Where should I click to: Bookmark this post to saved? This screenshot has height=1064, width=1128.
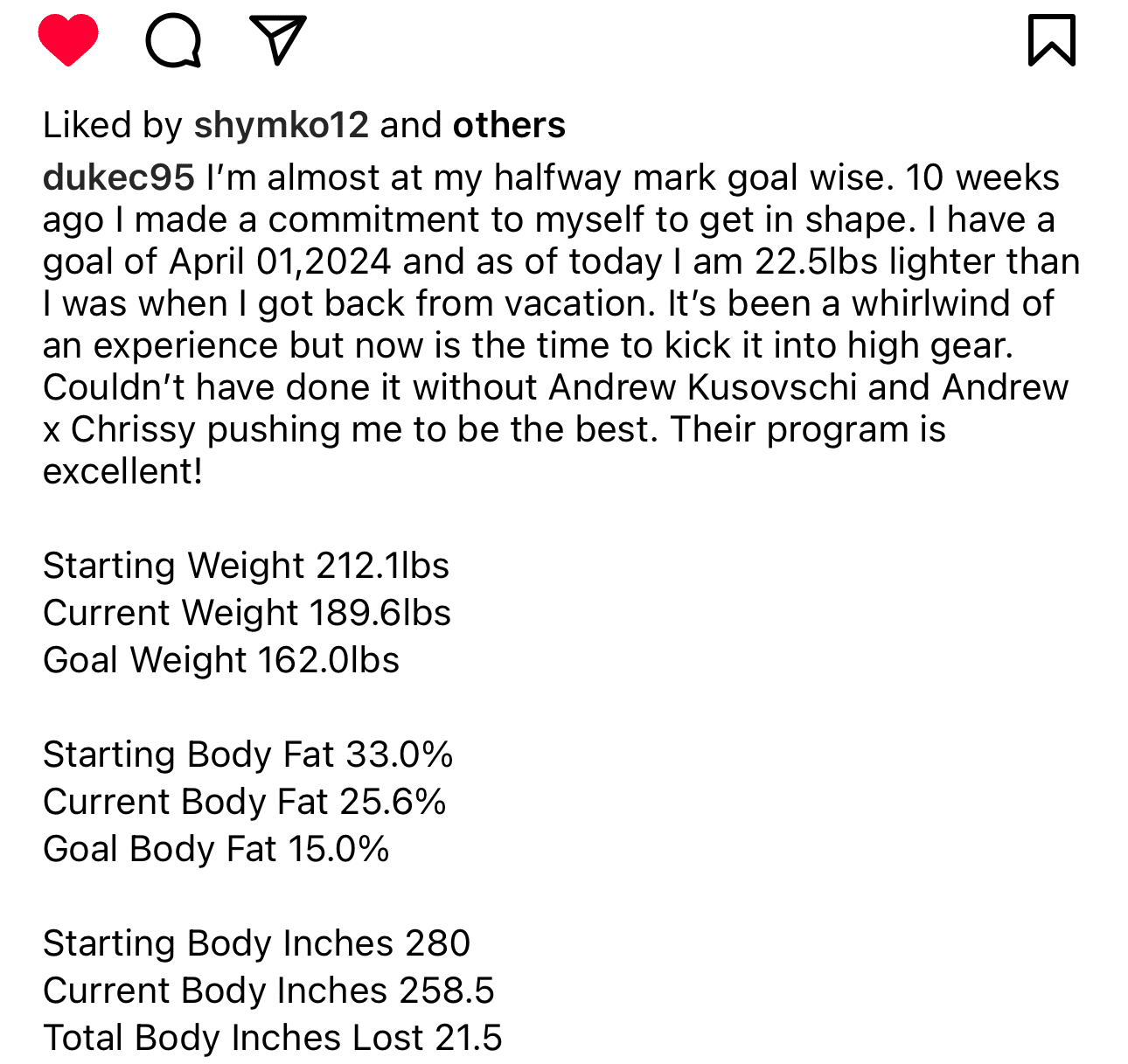[x=1051, y=40]
